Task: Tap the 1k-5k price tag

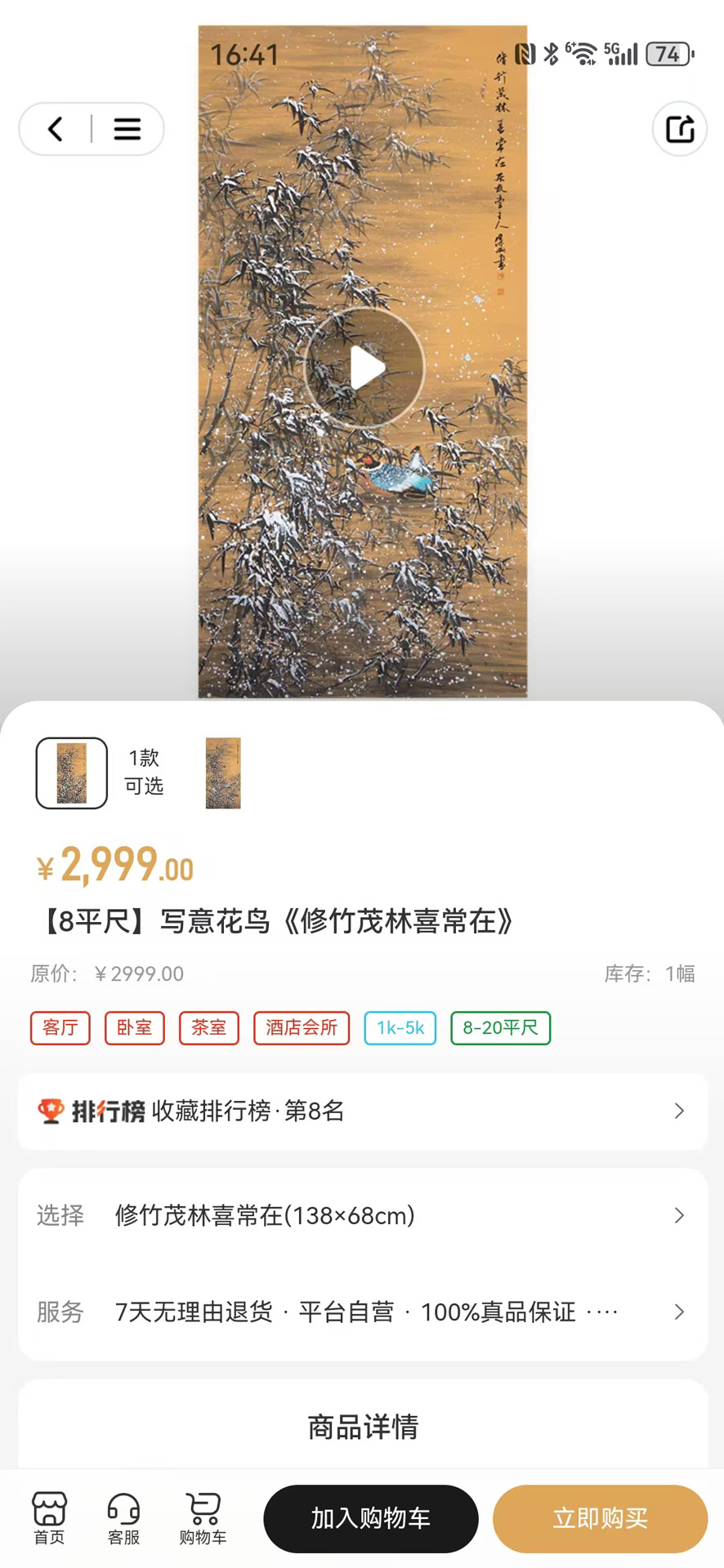Action: click(400, 1027)
